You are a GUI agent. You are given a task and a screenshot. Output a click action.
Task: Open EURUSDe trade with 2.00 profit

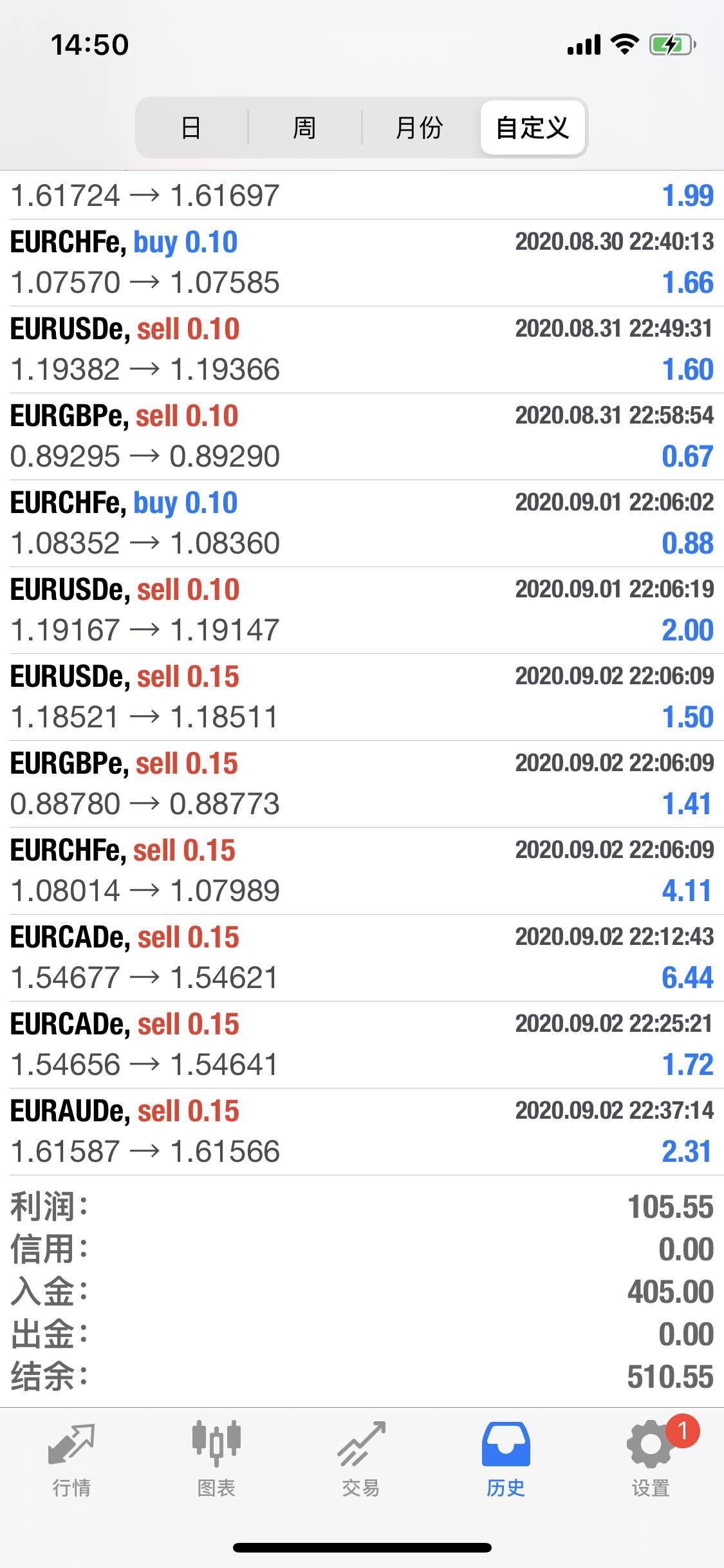coord(362,610)
